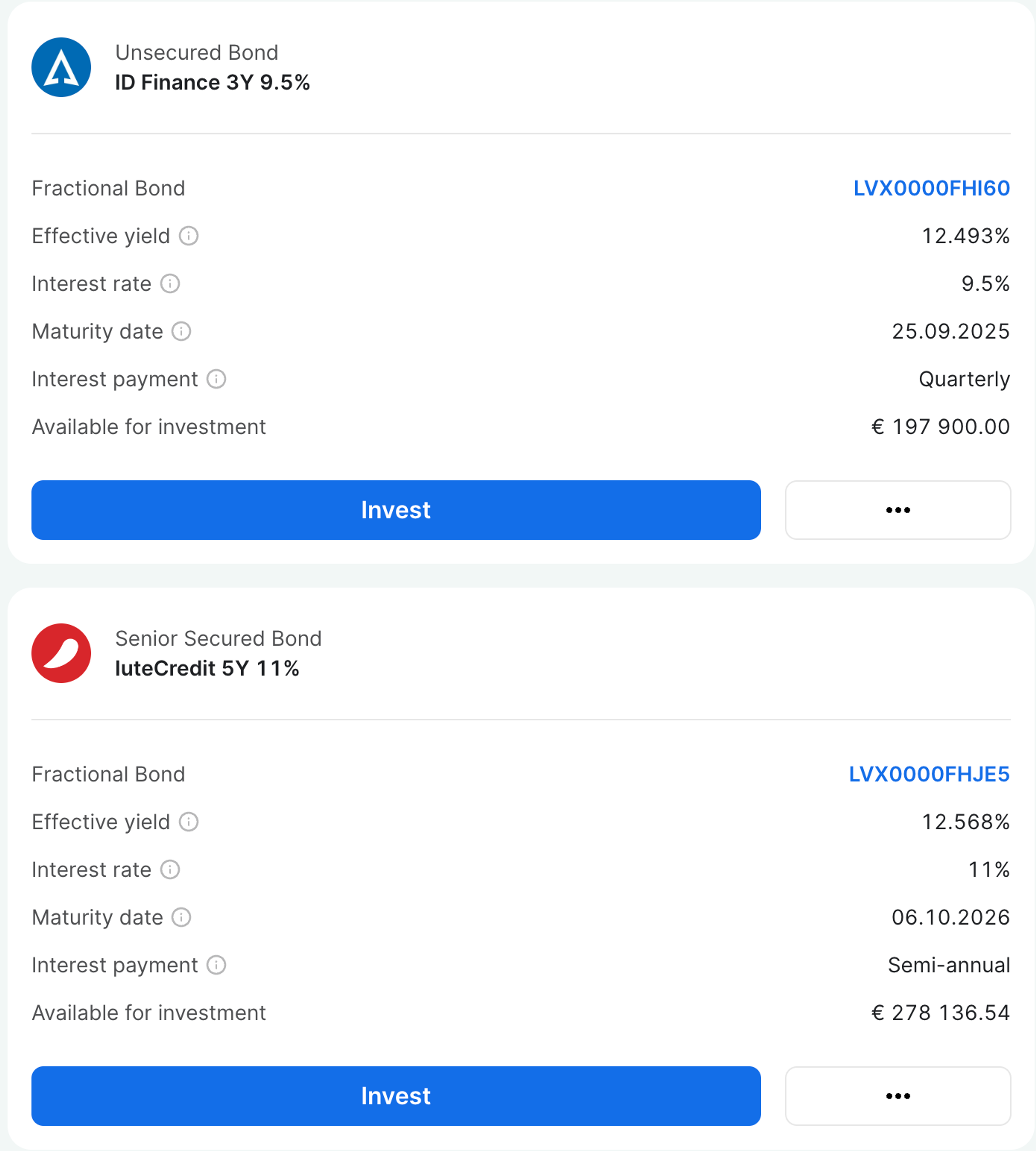Show effective yield info for IuteCredit

[x=188, y=822]
